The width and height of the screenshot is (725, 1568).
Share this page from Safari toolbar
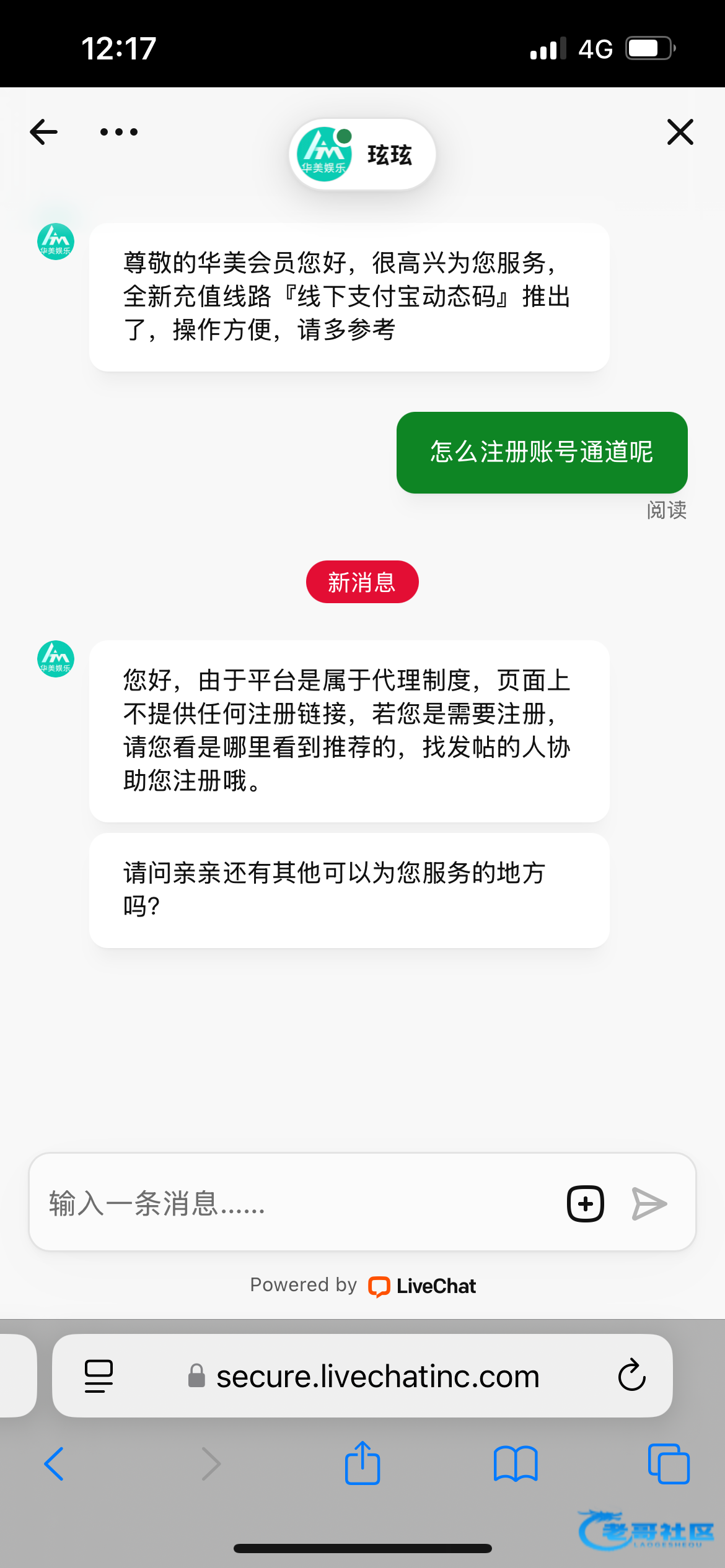[x=362, y=1464]
